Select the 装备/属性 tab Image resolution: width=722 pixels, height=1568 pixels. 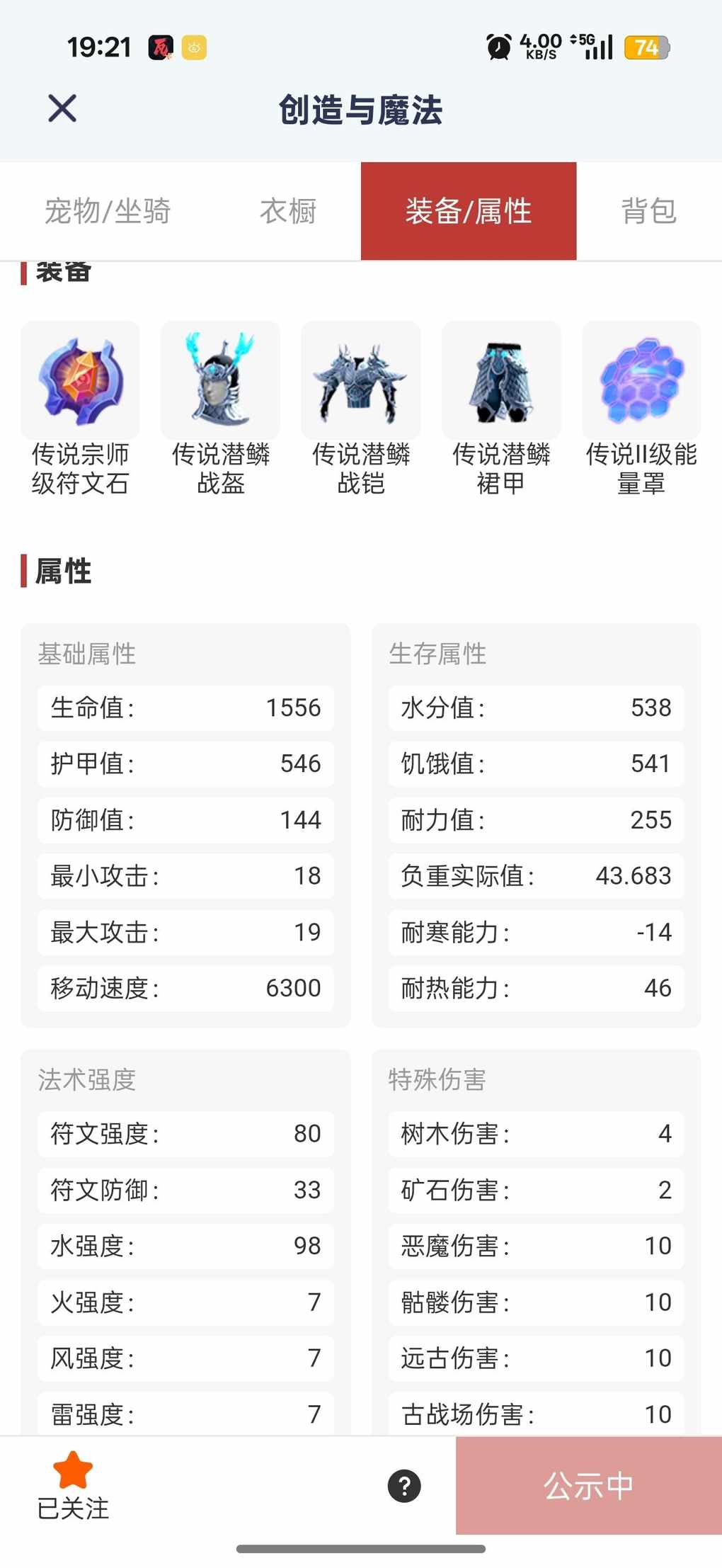tap(468, 211)
